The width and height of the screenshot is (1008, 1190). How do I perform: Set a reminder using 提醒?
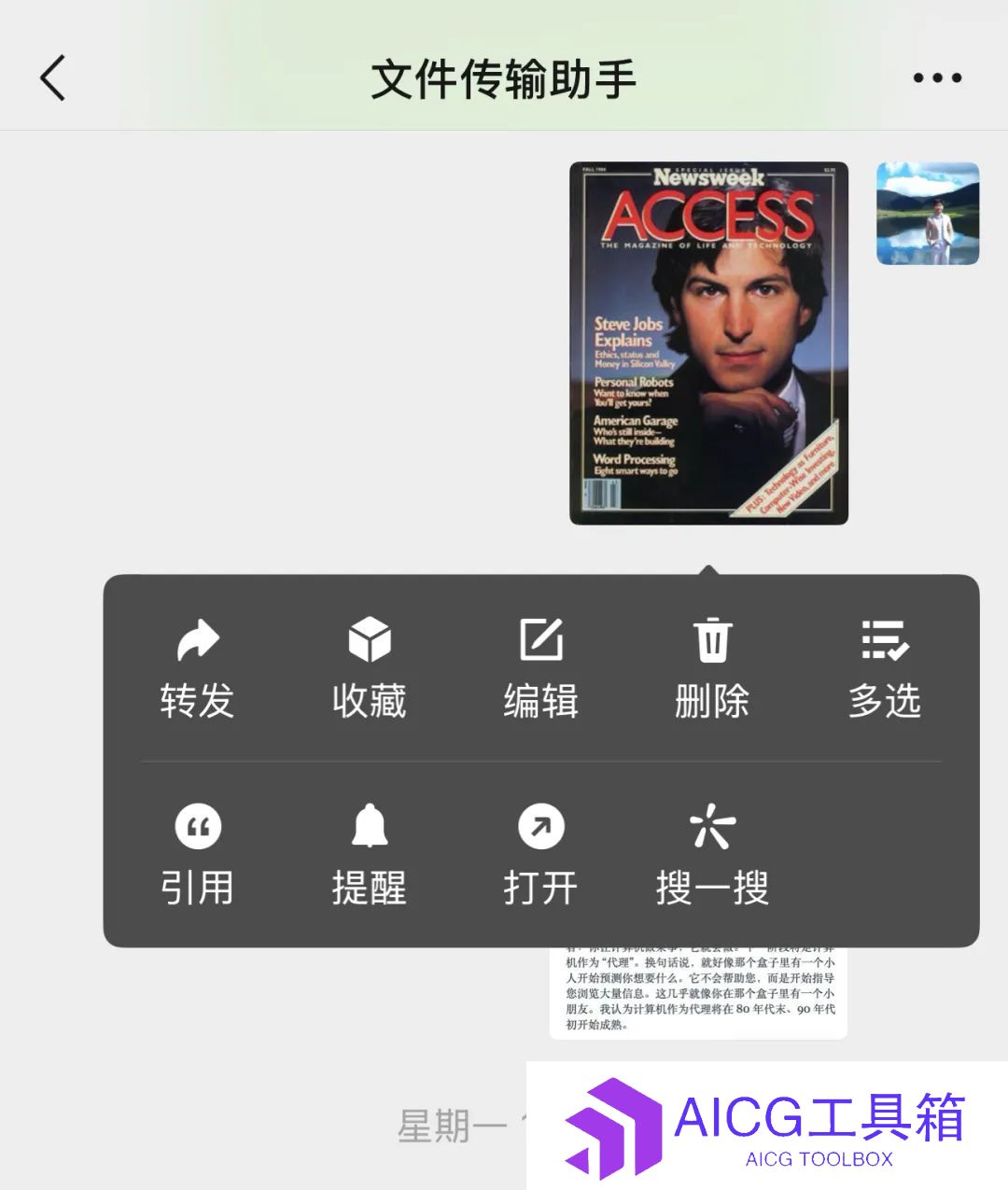click(369, 854)
